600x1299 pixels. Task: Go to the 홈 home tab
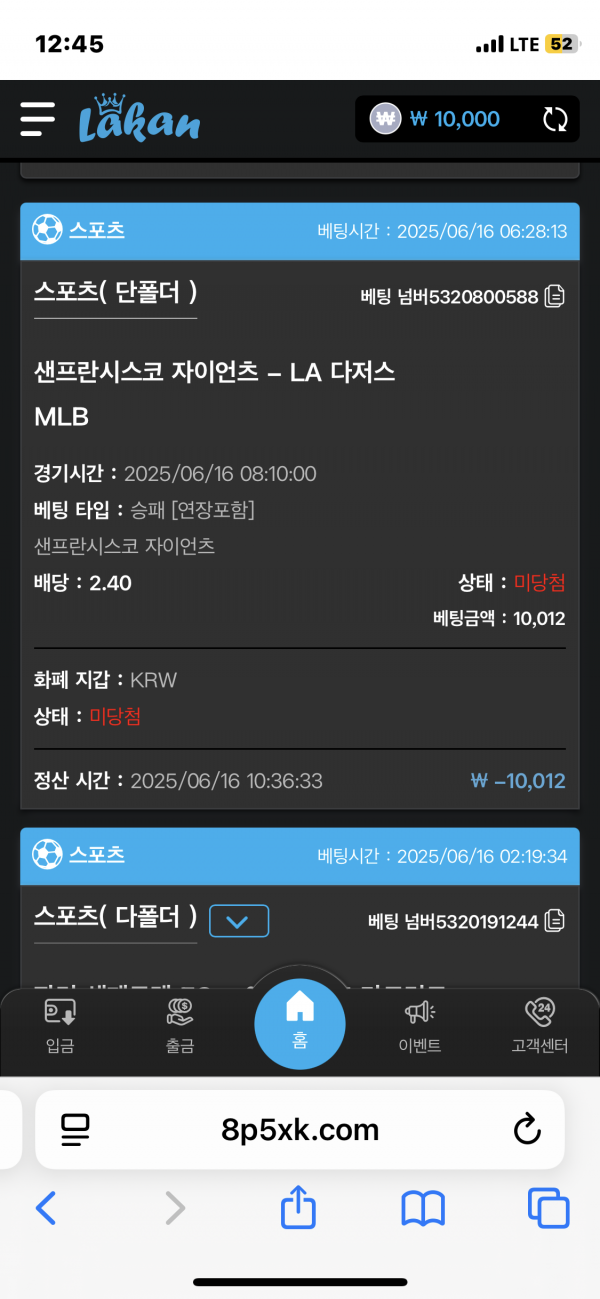pos(300,1020)
